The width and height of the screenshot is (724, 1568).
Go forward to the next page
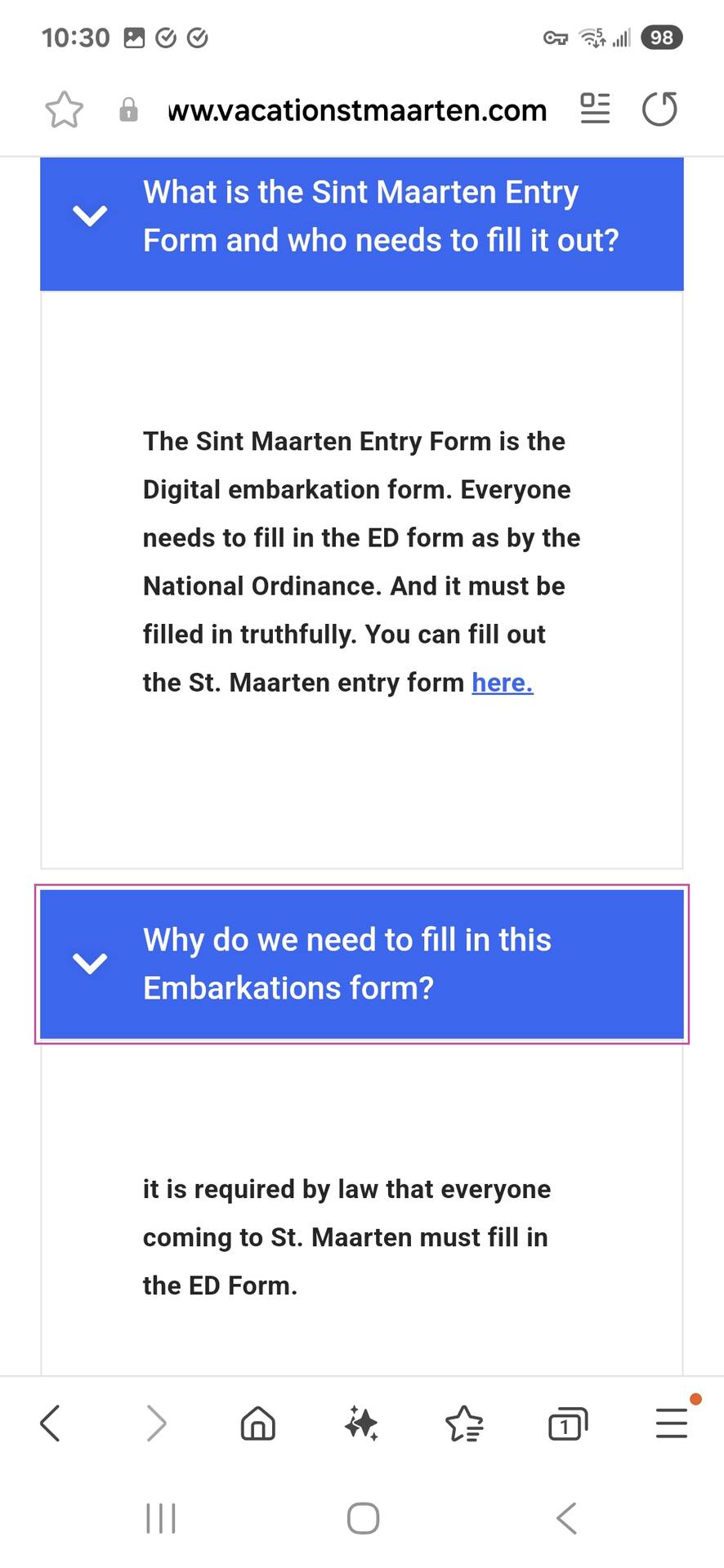click(155, 1423)
